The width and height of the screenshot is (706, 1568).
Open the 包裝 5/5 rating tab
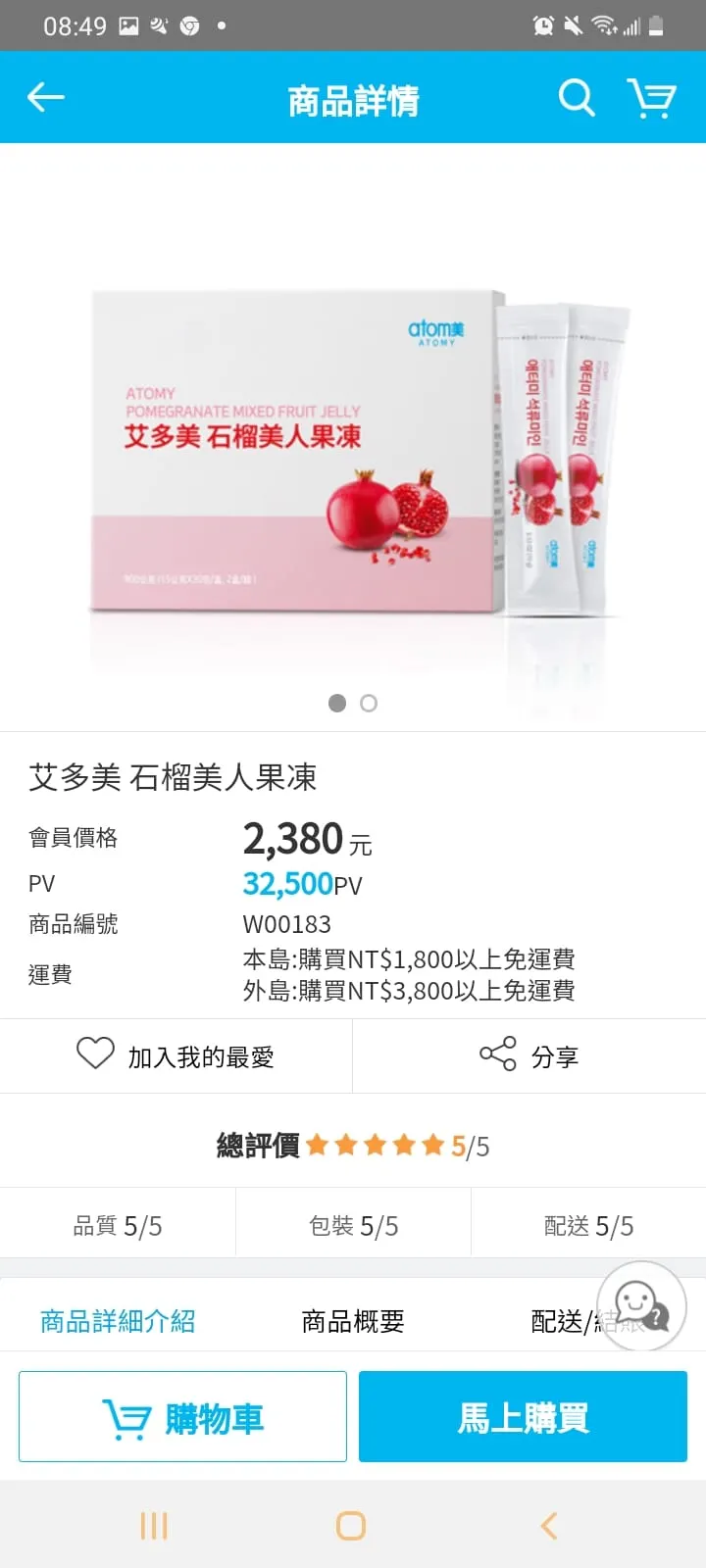click(353, 1224)
